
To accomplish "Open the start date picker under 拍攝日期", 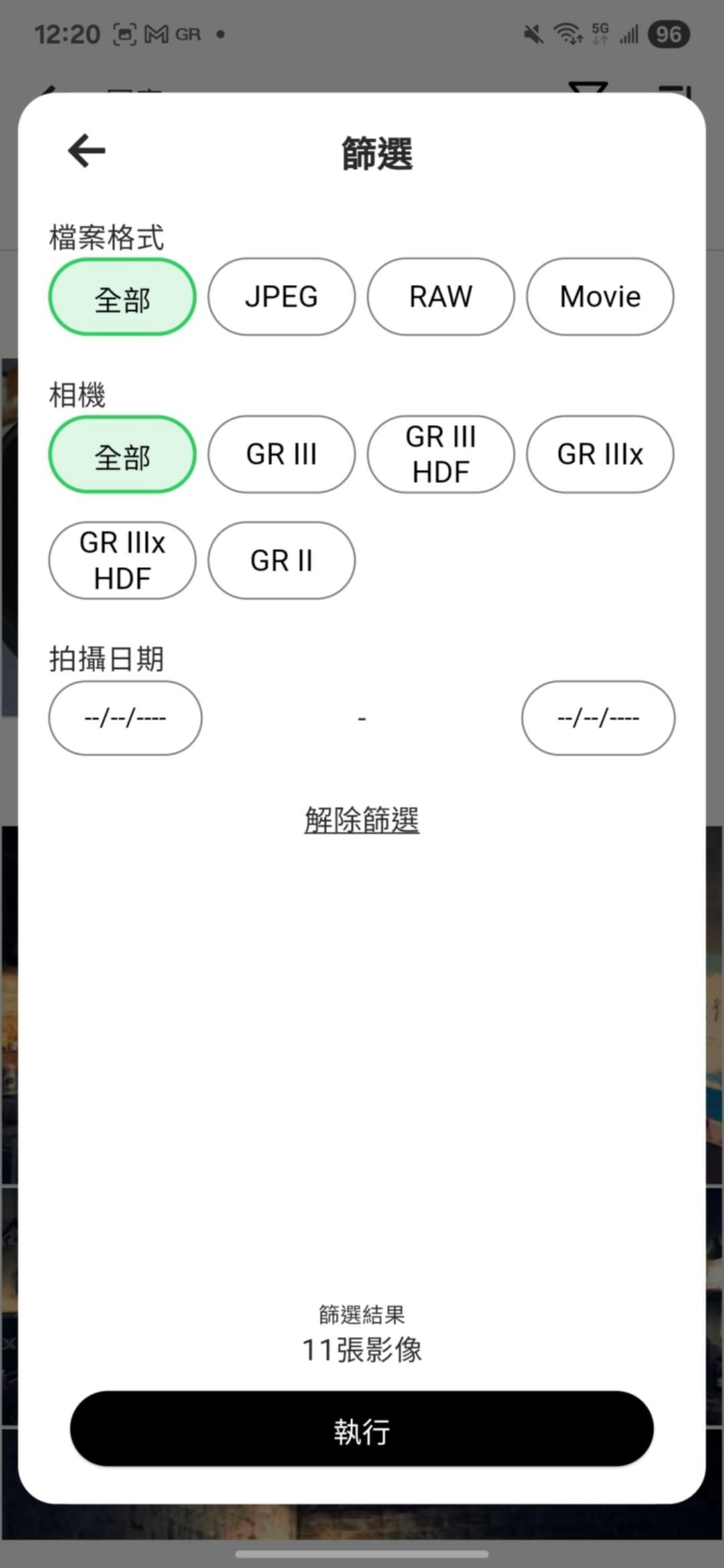I will (x=125, y=718).
